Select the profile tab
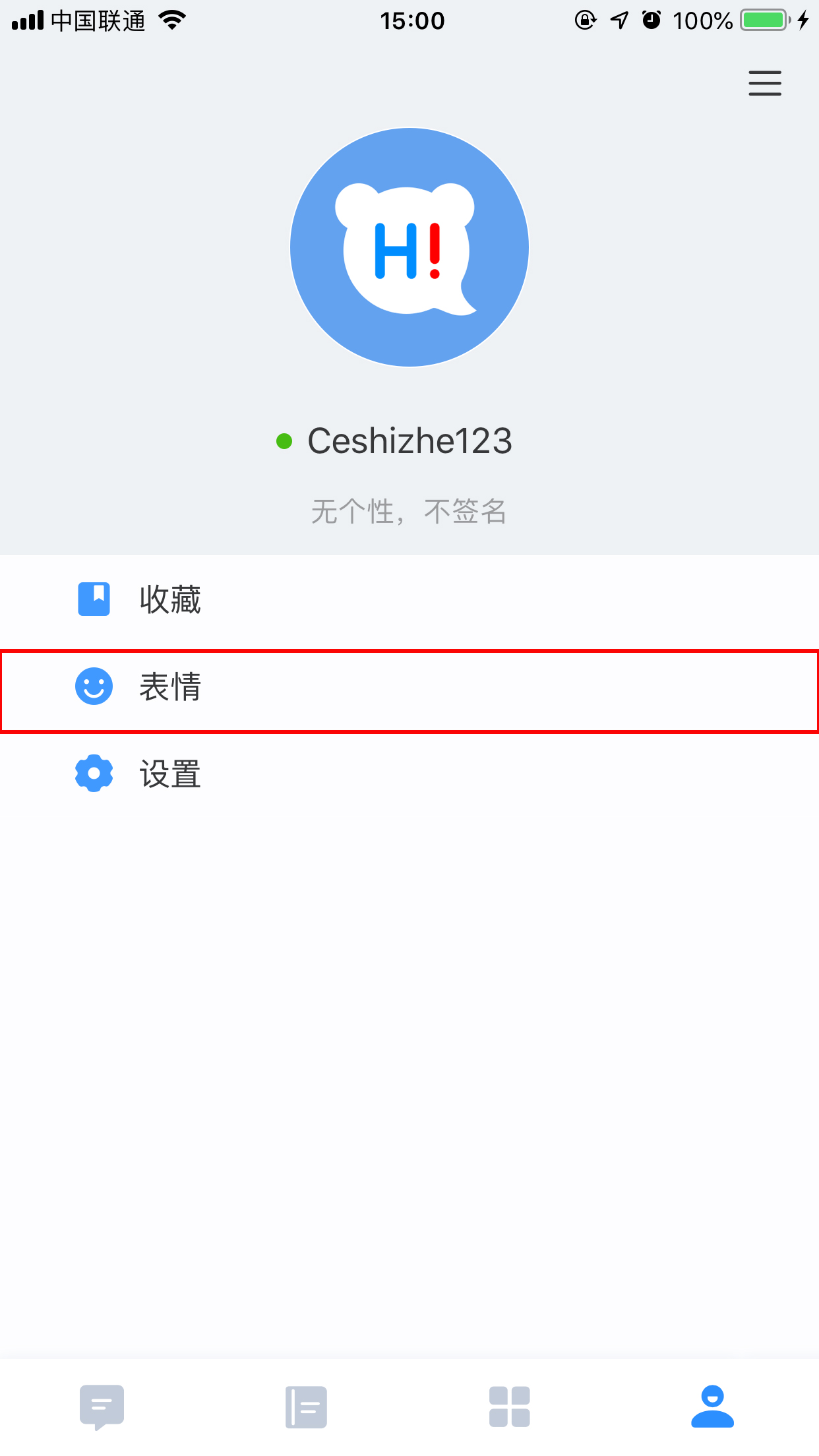The height and width of the screenshot is (1456, 819). click(x=712, y=1407)
